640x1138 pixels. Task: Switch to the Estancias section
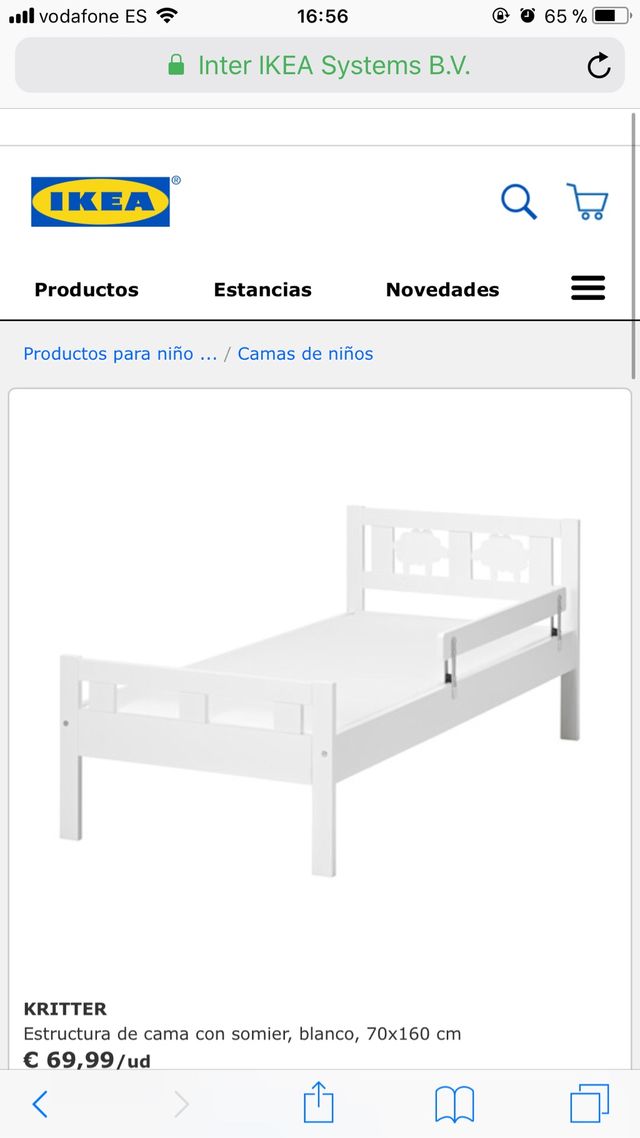[262, 290]
